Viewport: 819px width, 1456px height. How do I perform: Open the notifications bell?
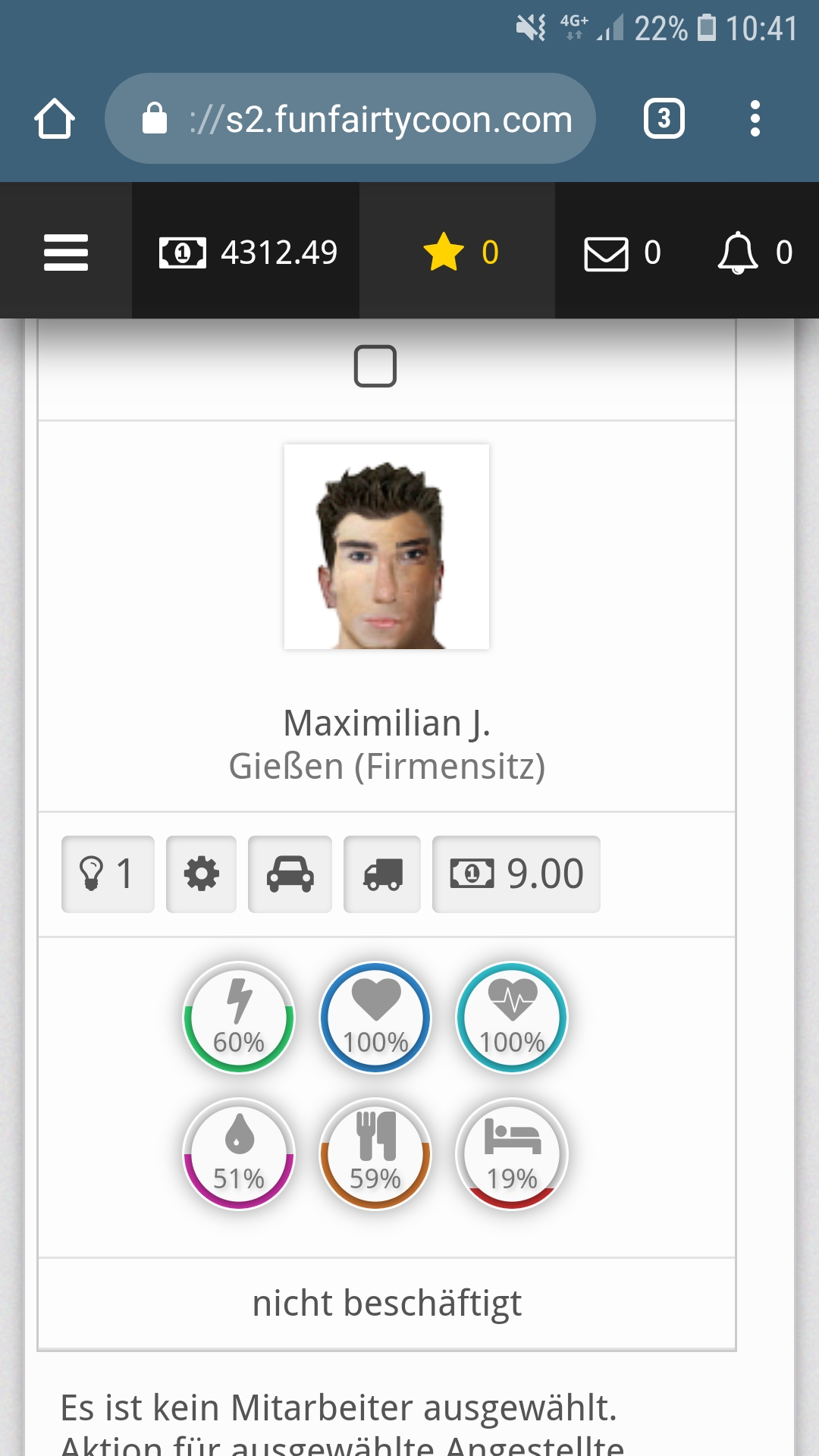point(755,253)
